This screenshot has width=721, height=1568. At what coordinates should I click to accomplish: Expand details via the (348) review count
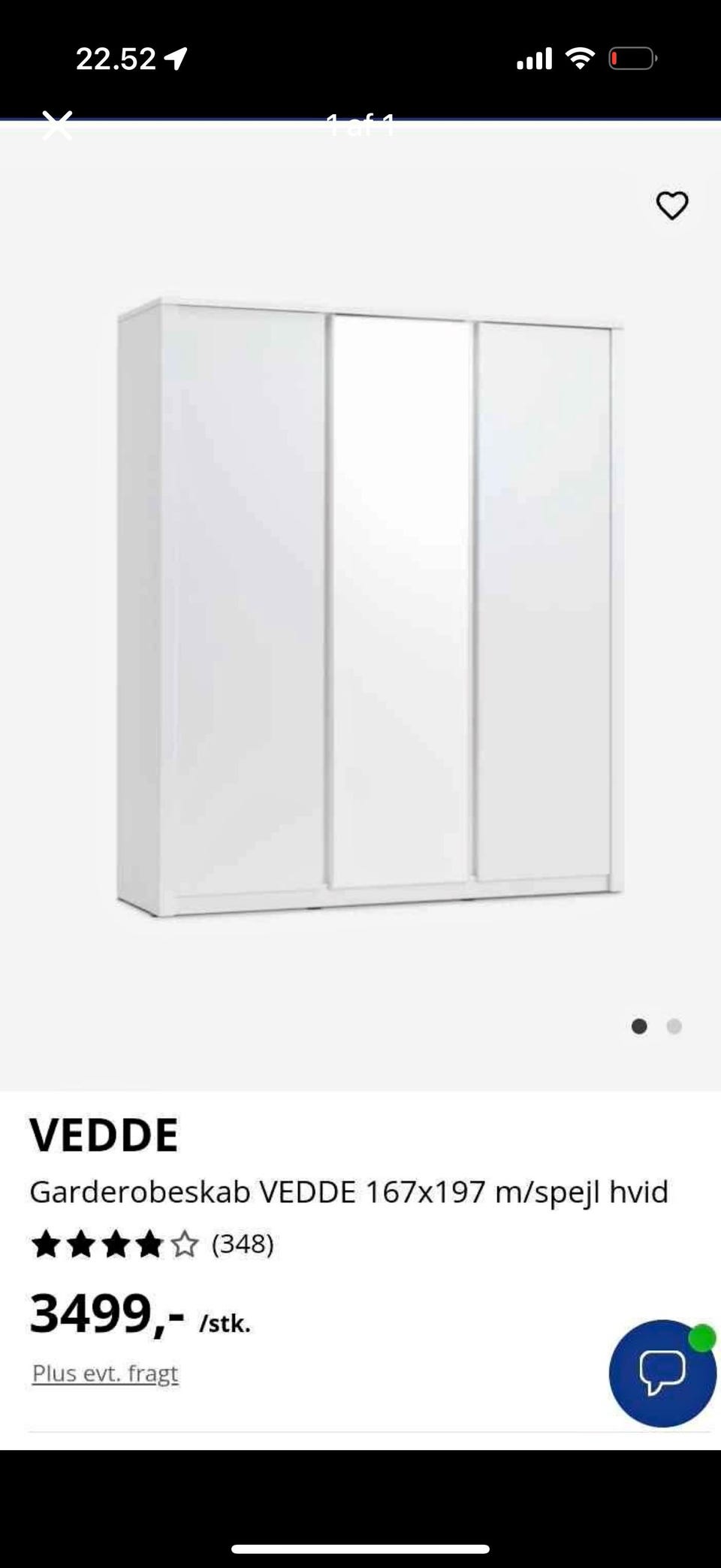click(243, 1244)
